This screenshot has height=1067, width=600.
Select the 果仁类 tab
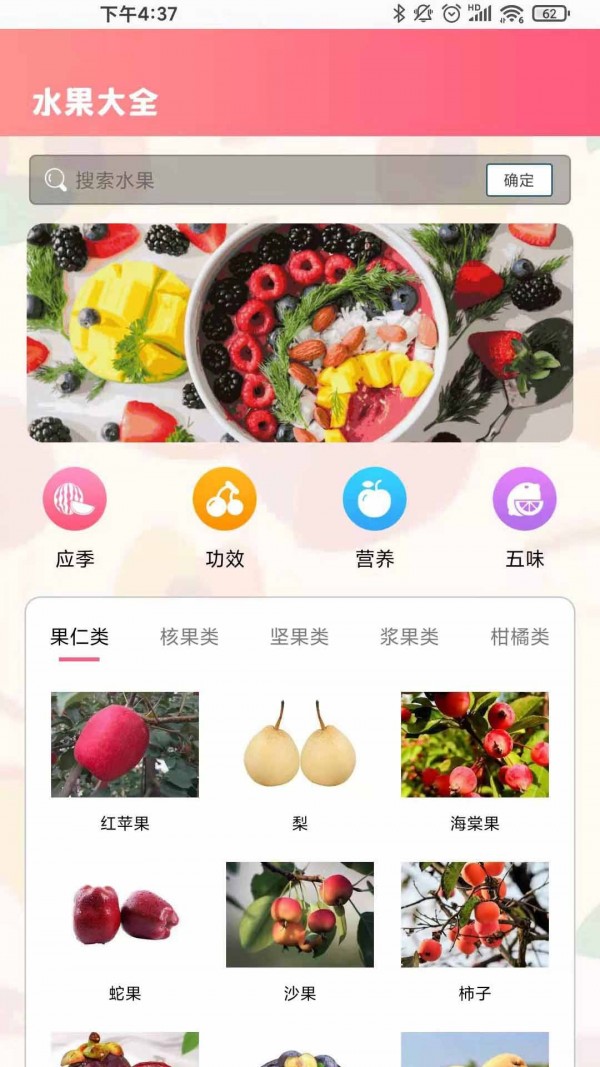79,637
